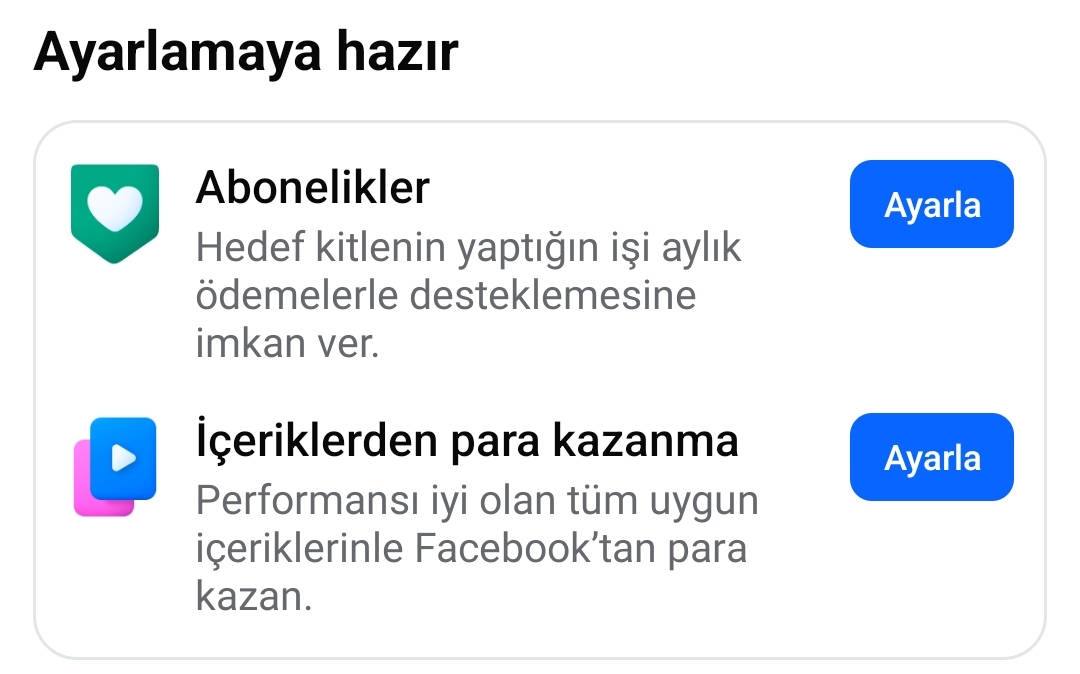Image resolution: width=1080 pixels, height=674 pixels.
Task: Set up İçeriklerden para kazanma with Ayarla
Action: (x=931, y=457)
